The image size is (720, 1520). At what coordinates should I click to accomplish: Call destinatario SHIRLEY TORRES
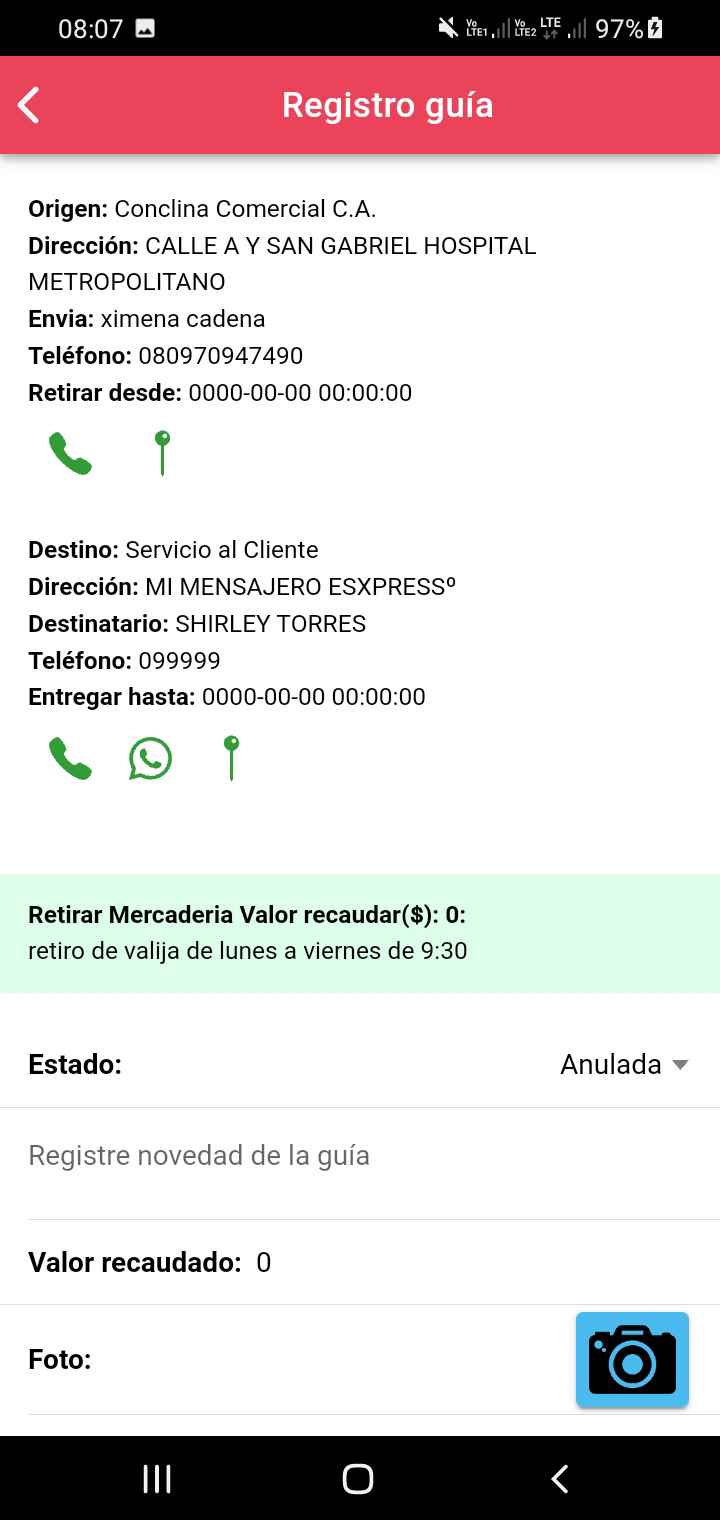pos(70,759)
